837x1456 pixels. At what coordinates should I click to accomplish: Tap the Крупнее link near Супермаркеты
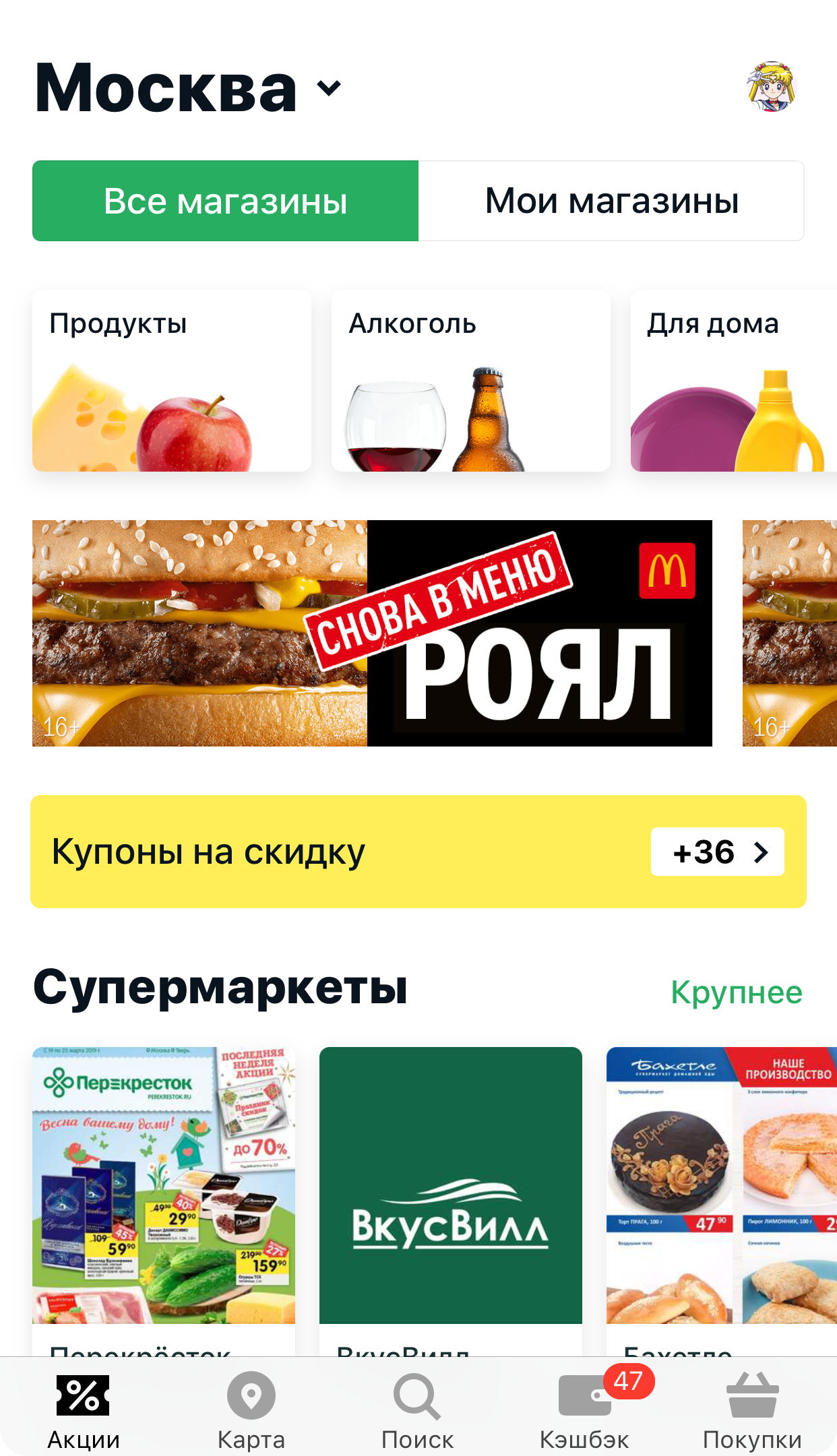tap(736, 992)
